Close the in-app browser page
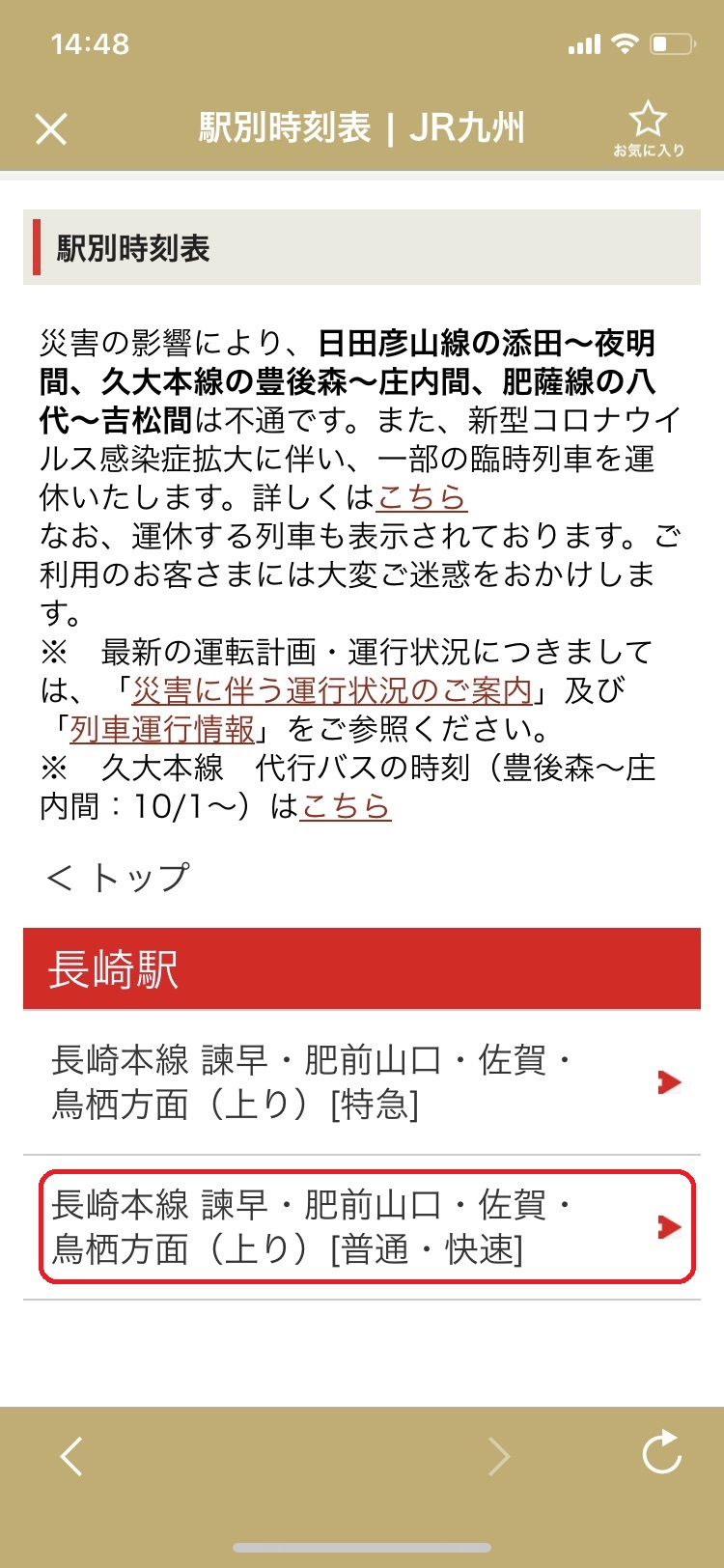 point(51,128)
